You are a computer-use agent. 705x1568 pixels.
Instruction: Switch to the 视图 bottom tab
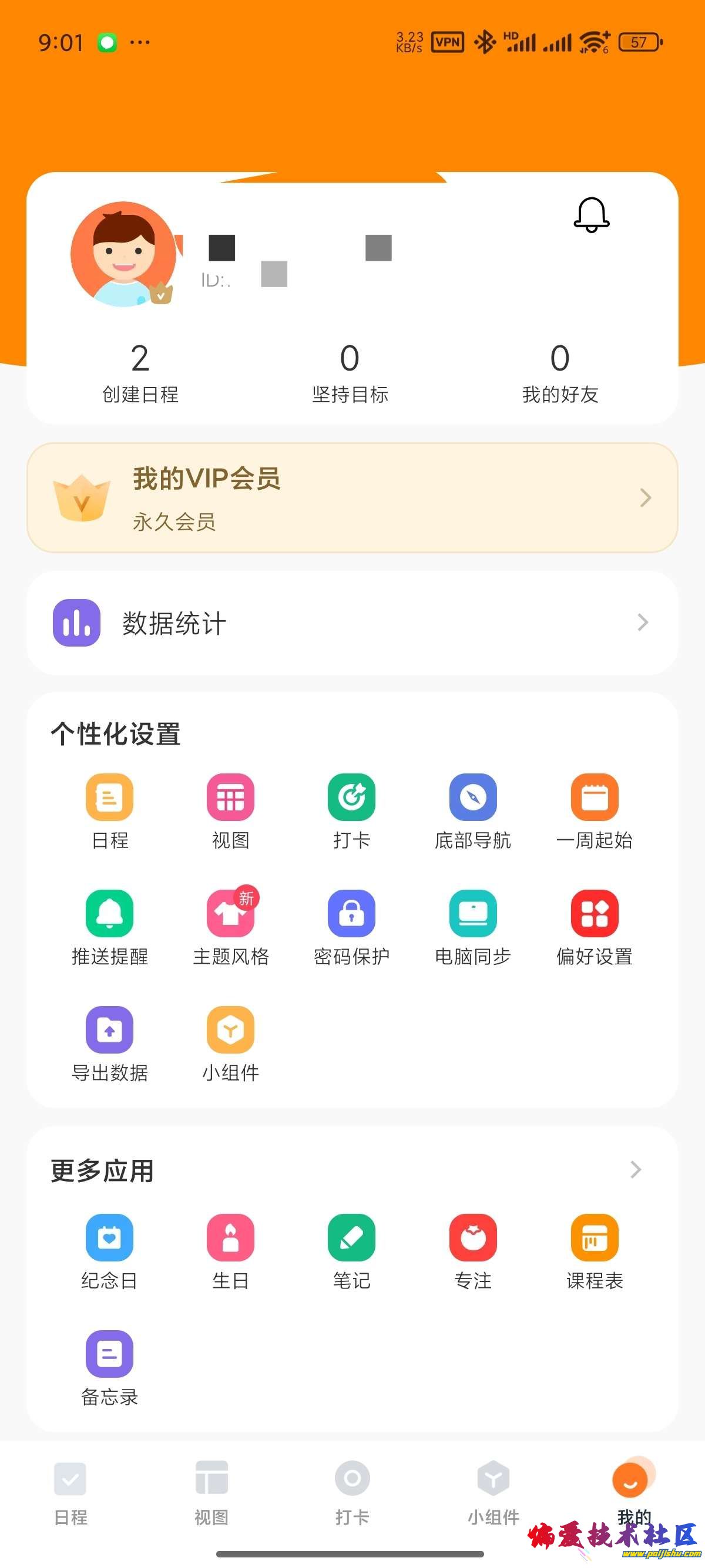pyautogui.click(x=211, y=1490)
